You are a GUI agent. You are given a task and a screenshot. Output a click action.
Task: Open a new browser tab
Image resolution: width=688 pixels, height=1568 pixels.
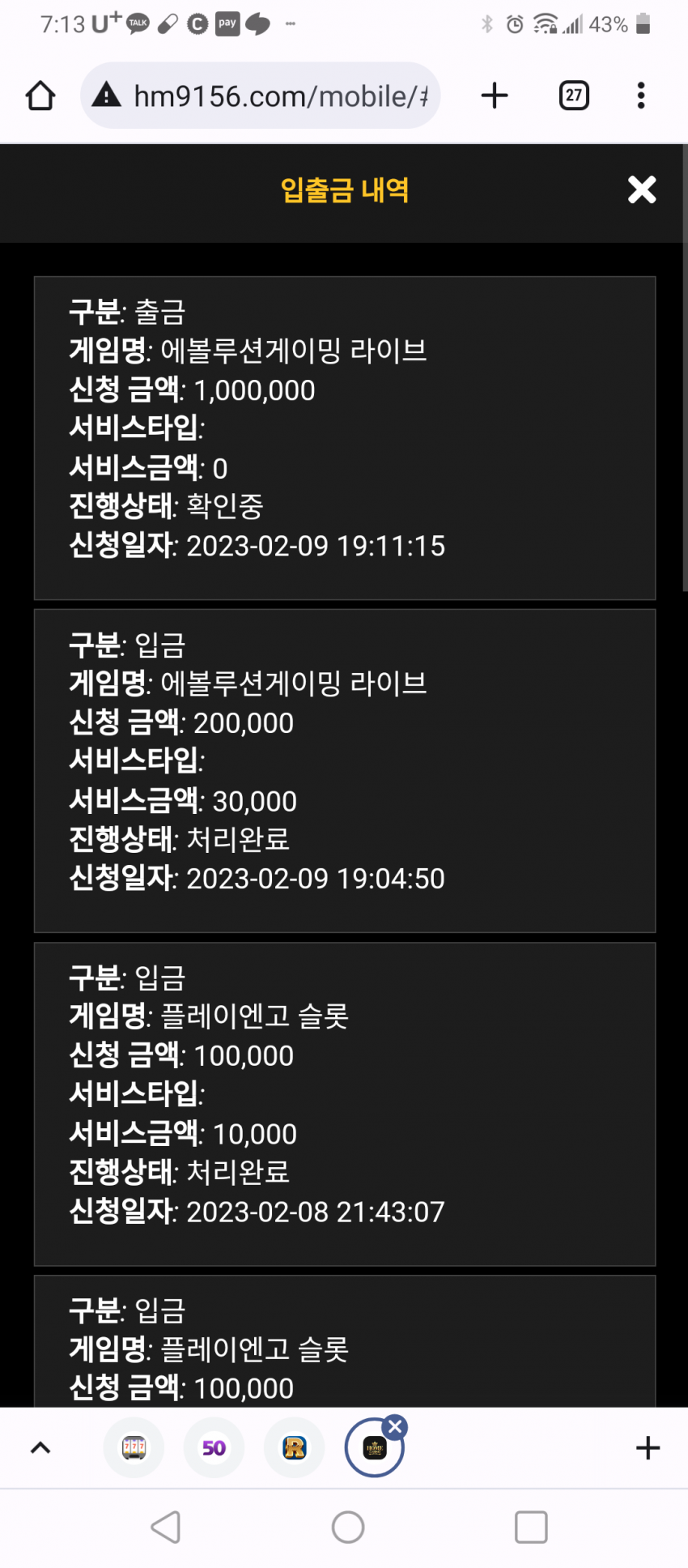[495, 96]
